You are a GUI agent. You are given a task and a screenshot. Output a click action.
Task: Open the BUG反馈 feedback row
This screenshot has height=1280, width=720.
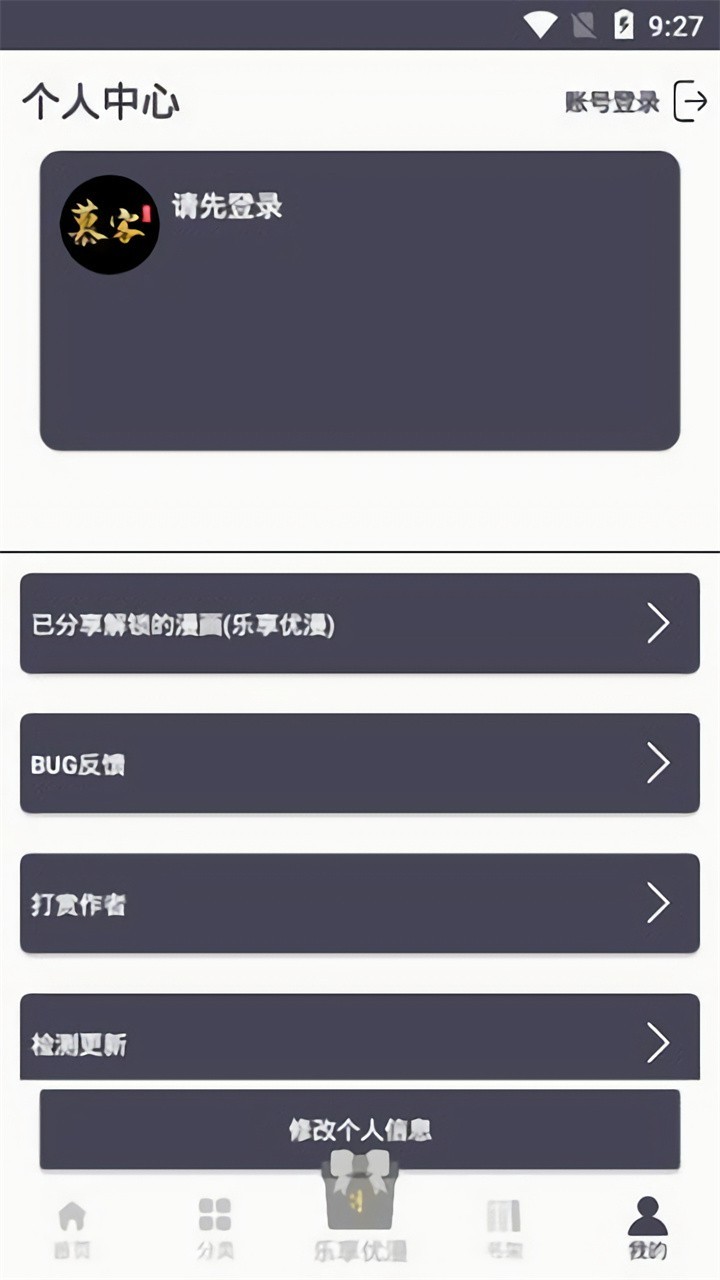click(360, 763)
